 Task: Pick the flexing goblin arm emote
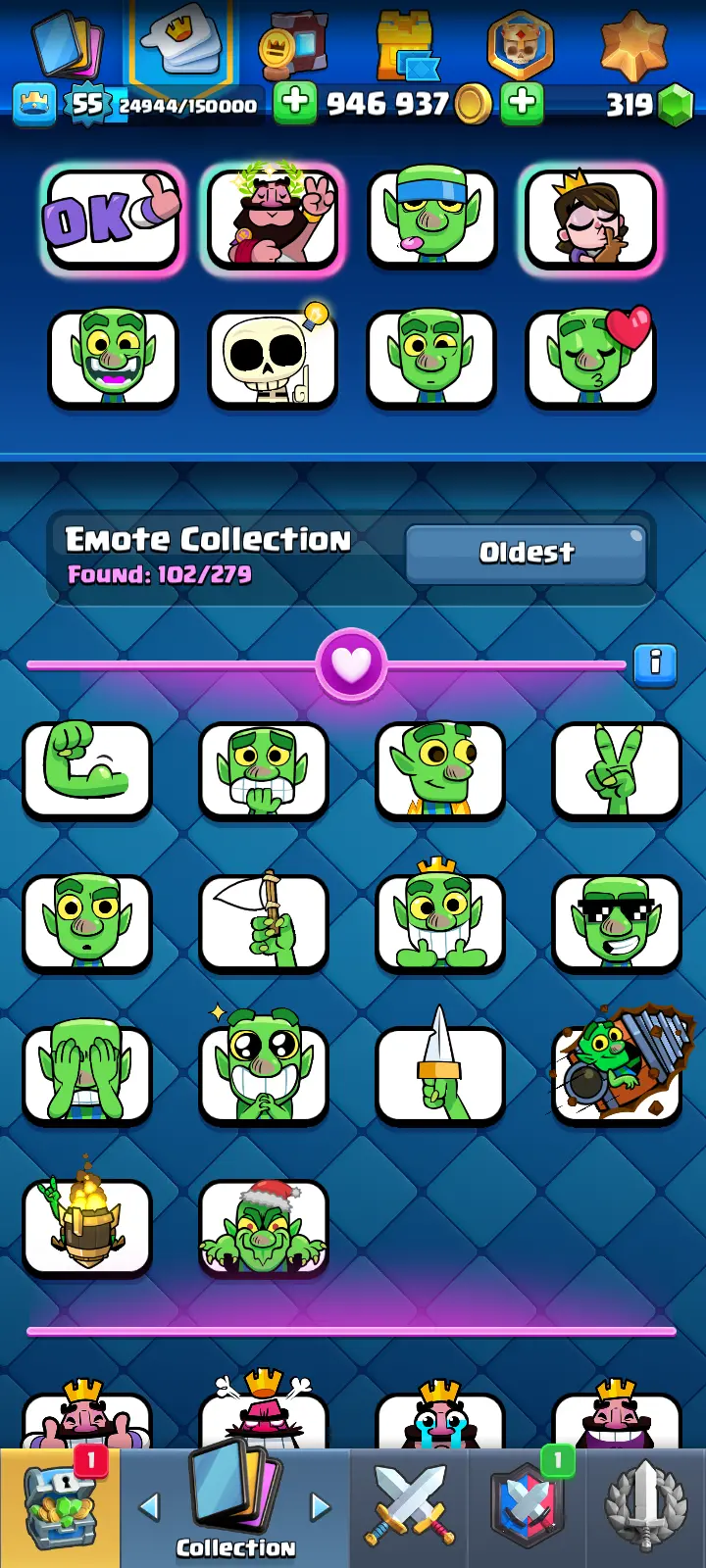(87, 770)
